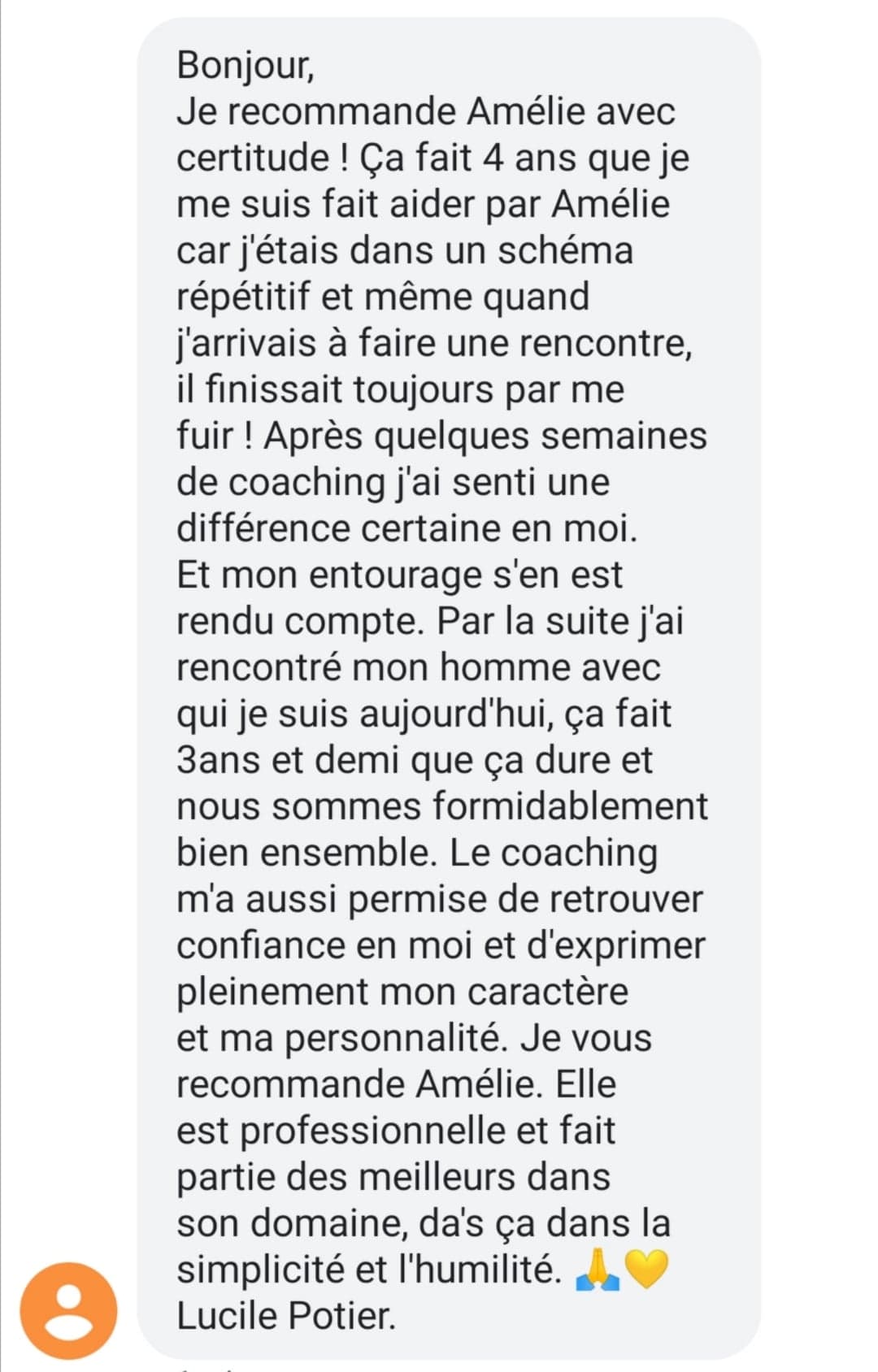Open the sender's orange profile avatar
This screenshot has height=1372, width=878.
click(x=68, y=1311)
